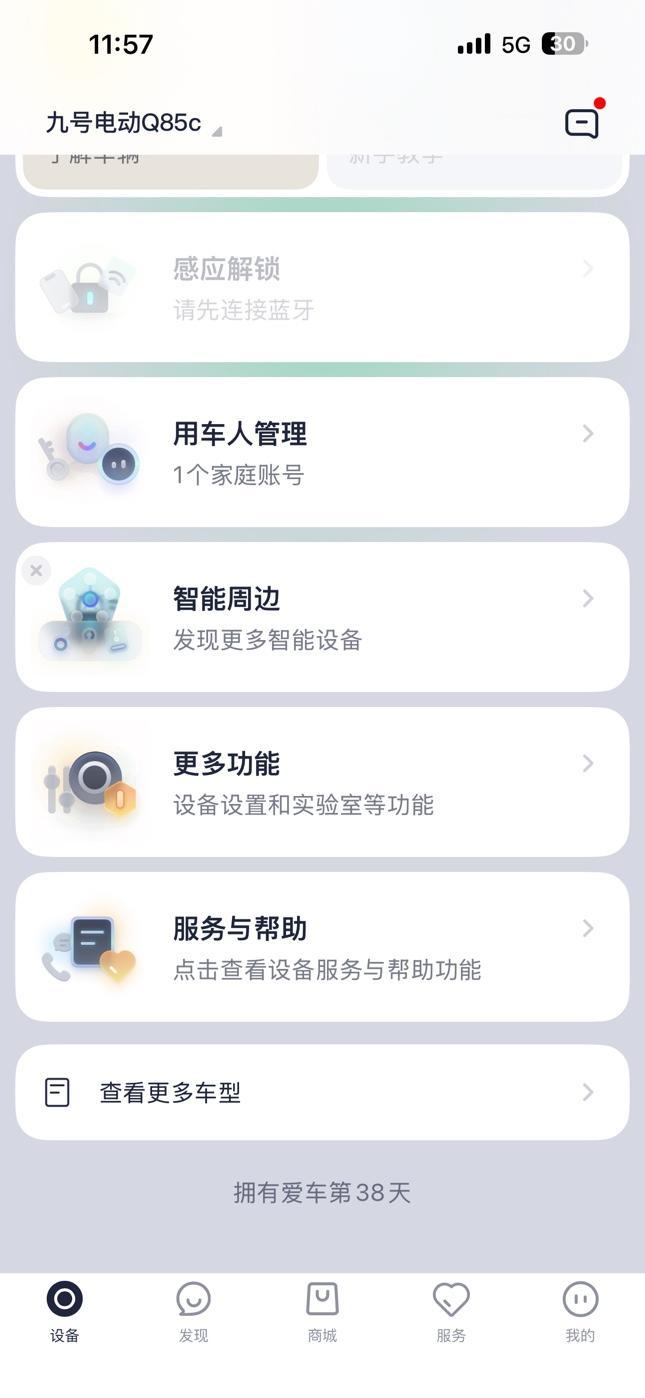This screenshot has height=1398, width=645.
Task: Go to the 我的 tab
Action: (580, 1312)
